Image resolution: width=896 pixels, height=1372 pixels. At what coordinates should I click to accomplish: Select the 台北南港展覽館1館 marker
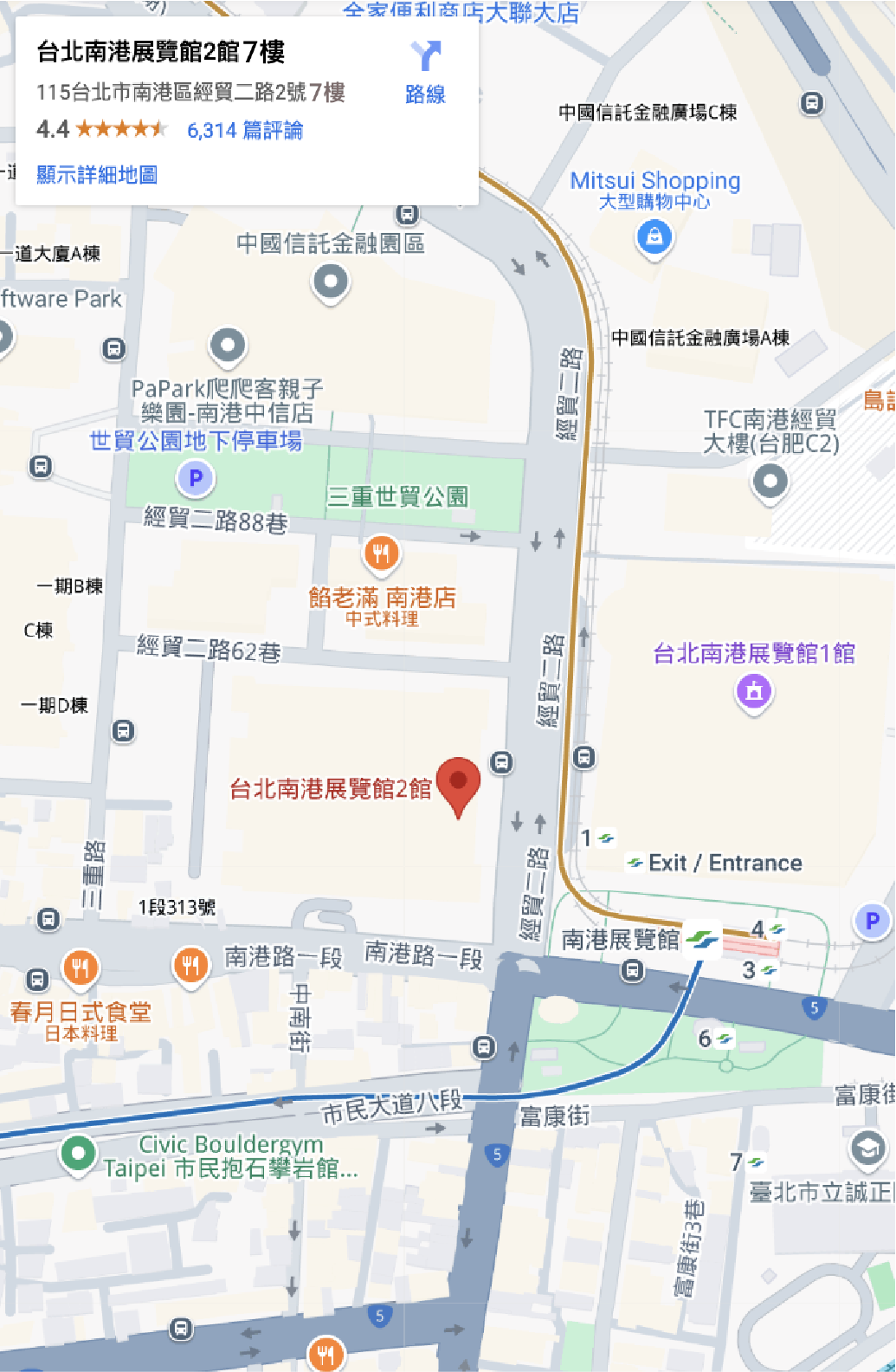click(754, 691)
